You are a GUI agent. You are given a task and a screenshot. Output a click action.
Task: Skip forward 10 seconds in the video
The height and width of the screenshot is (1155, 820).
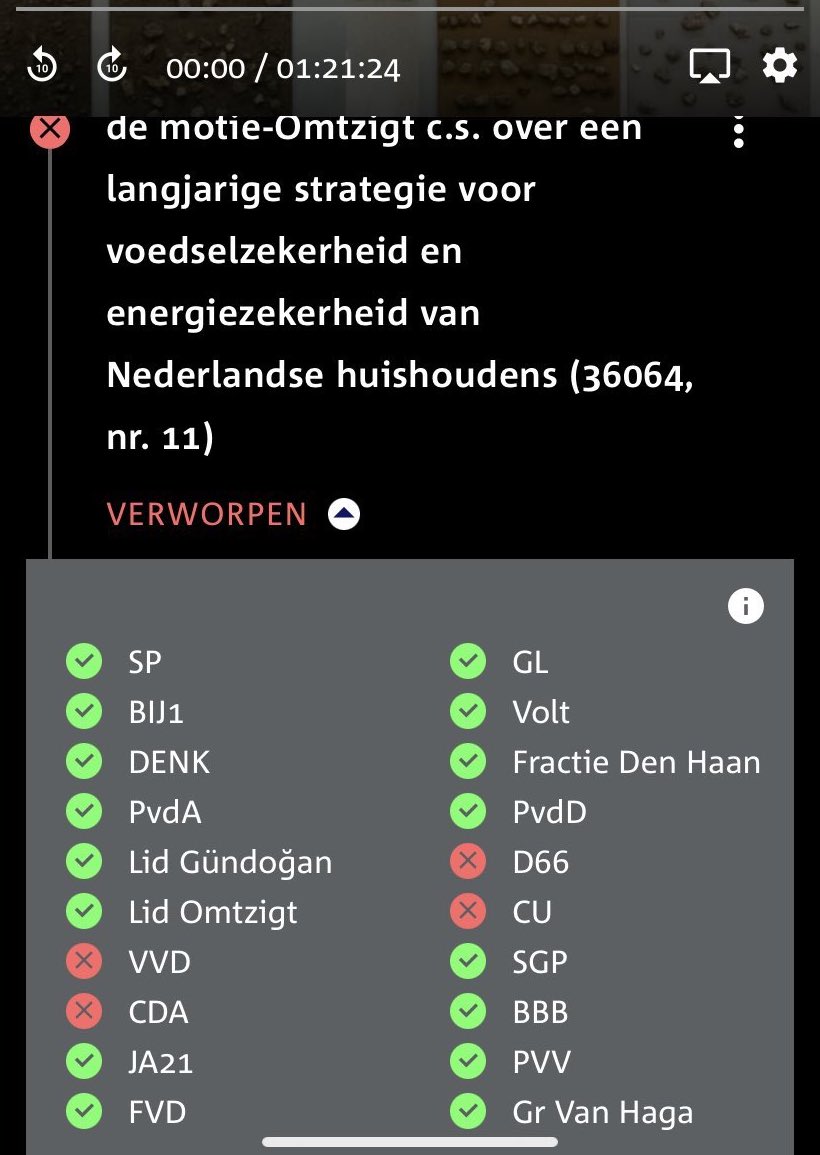click(112, 64)
